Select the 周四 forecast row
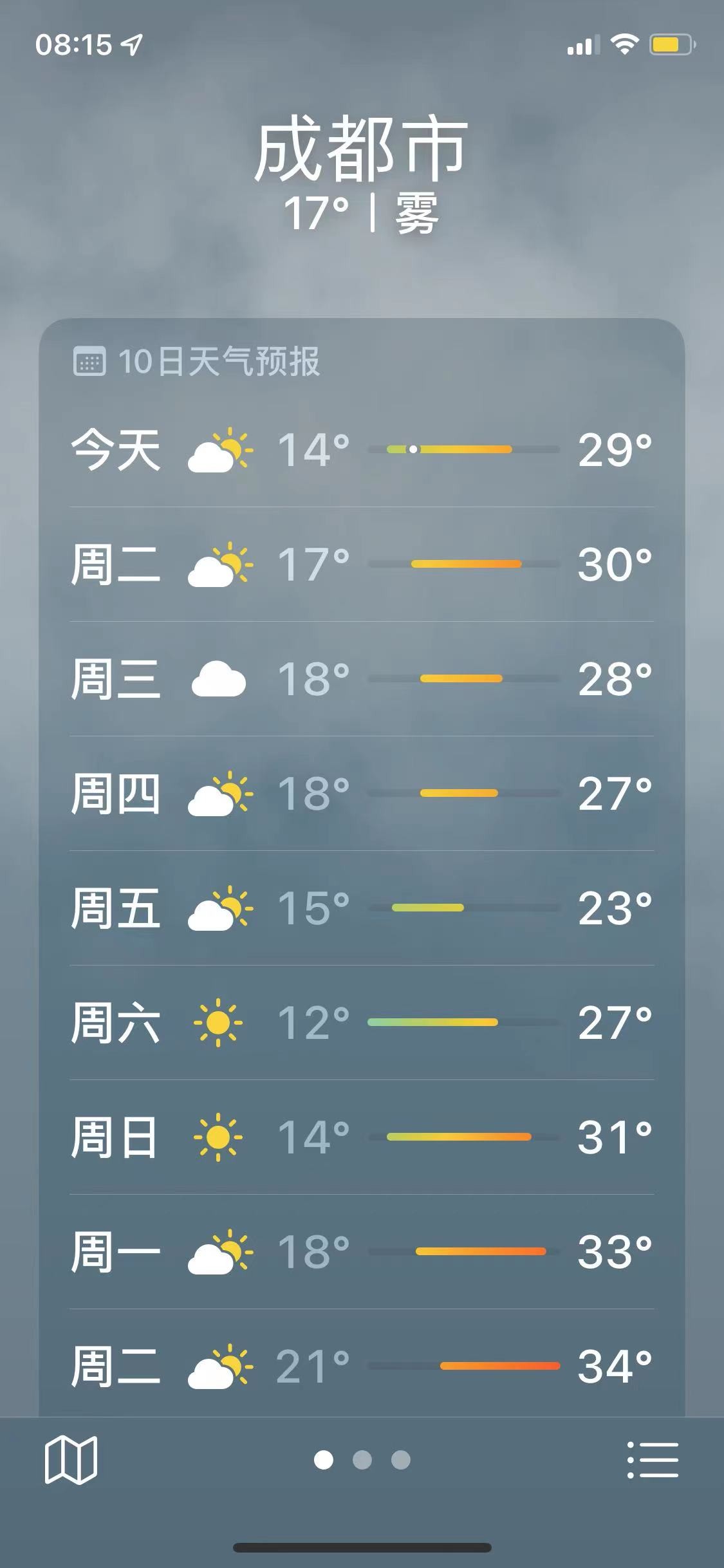724x1568 pixels. tap(362, 793)
